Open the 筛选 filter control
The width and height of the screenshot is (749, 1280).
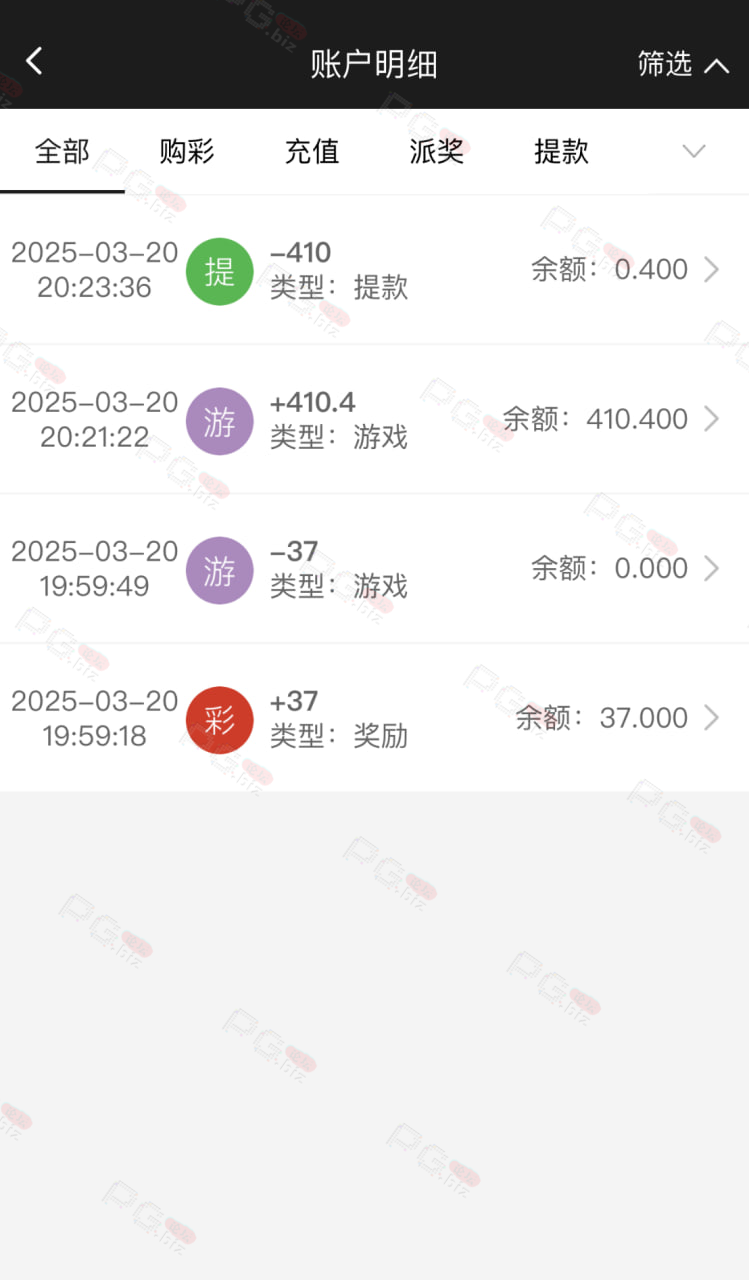(x=684, y=64)
